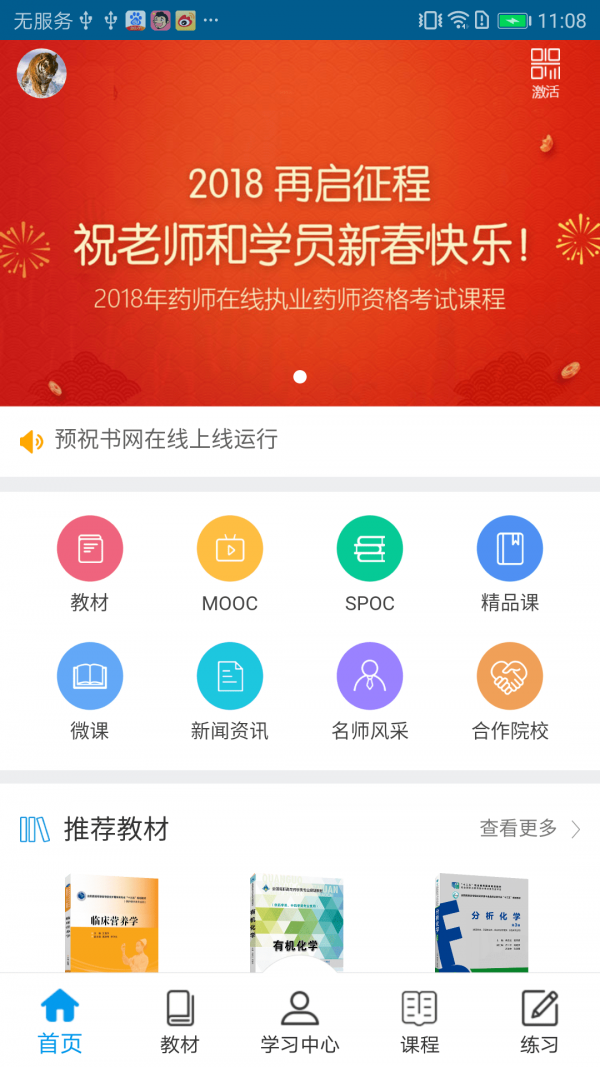Switch to the 课程 tab

[x=420, y=1022]
